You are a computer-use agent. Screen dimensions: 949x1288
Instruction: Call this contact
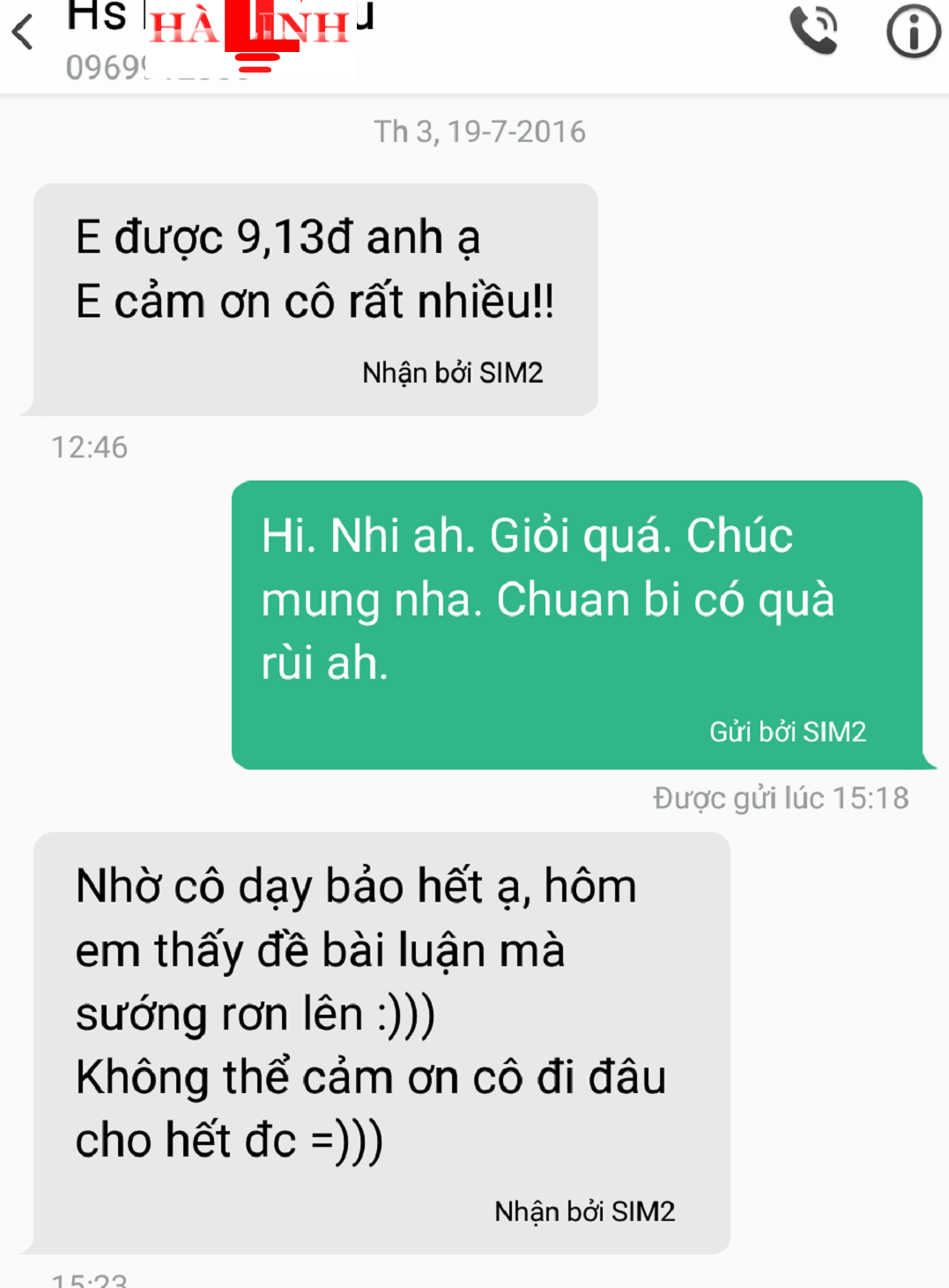813,31
